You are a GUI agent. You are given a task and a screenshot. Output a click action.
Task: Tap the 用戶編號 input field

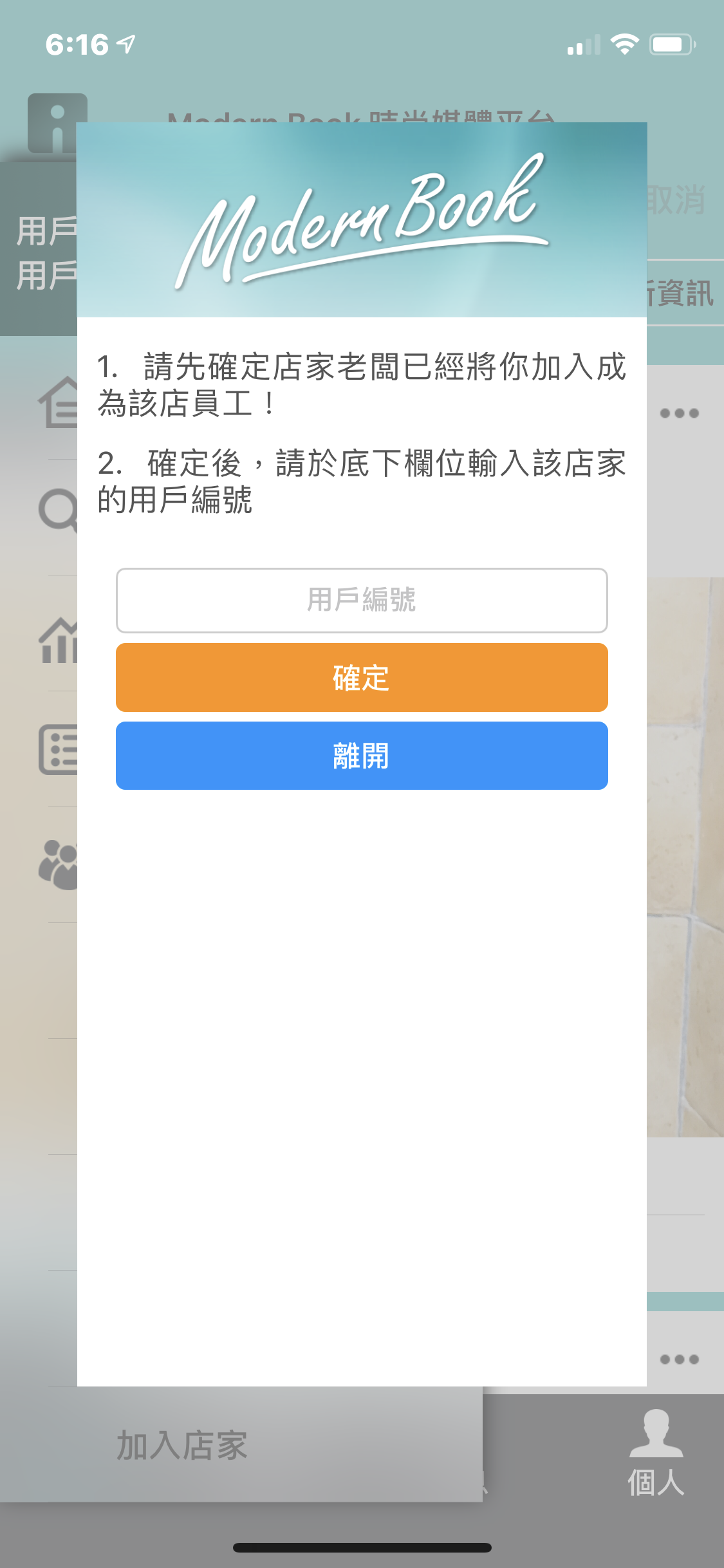pyautogui.click(x=362, y=600)
